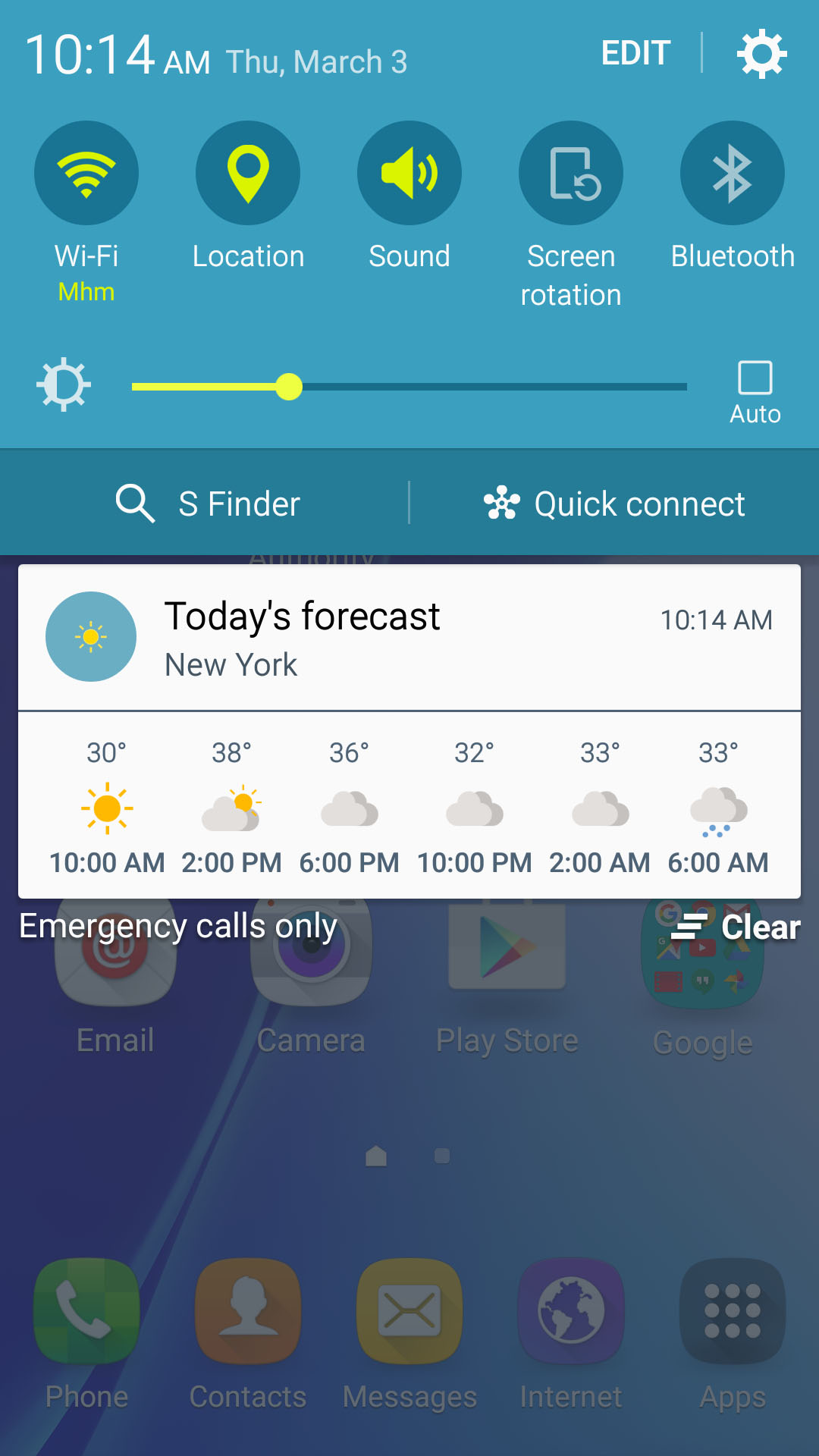The height and width of the screenshot is (1456, 819).
Task: Clear all notifications
Action: (x=737, y=927)
